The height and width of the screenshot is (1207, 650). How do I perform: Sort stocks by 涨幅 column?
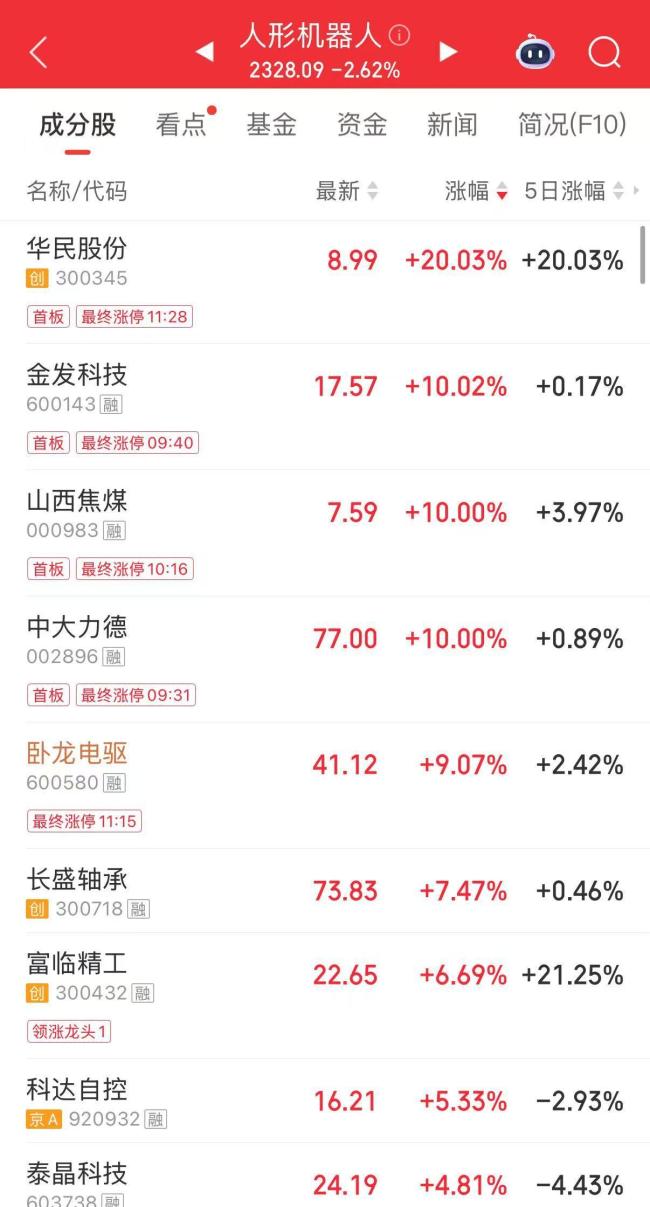point(475,191)
